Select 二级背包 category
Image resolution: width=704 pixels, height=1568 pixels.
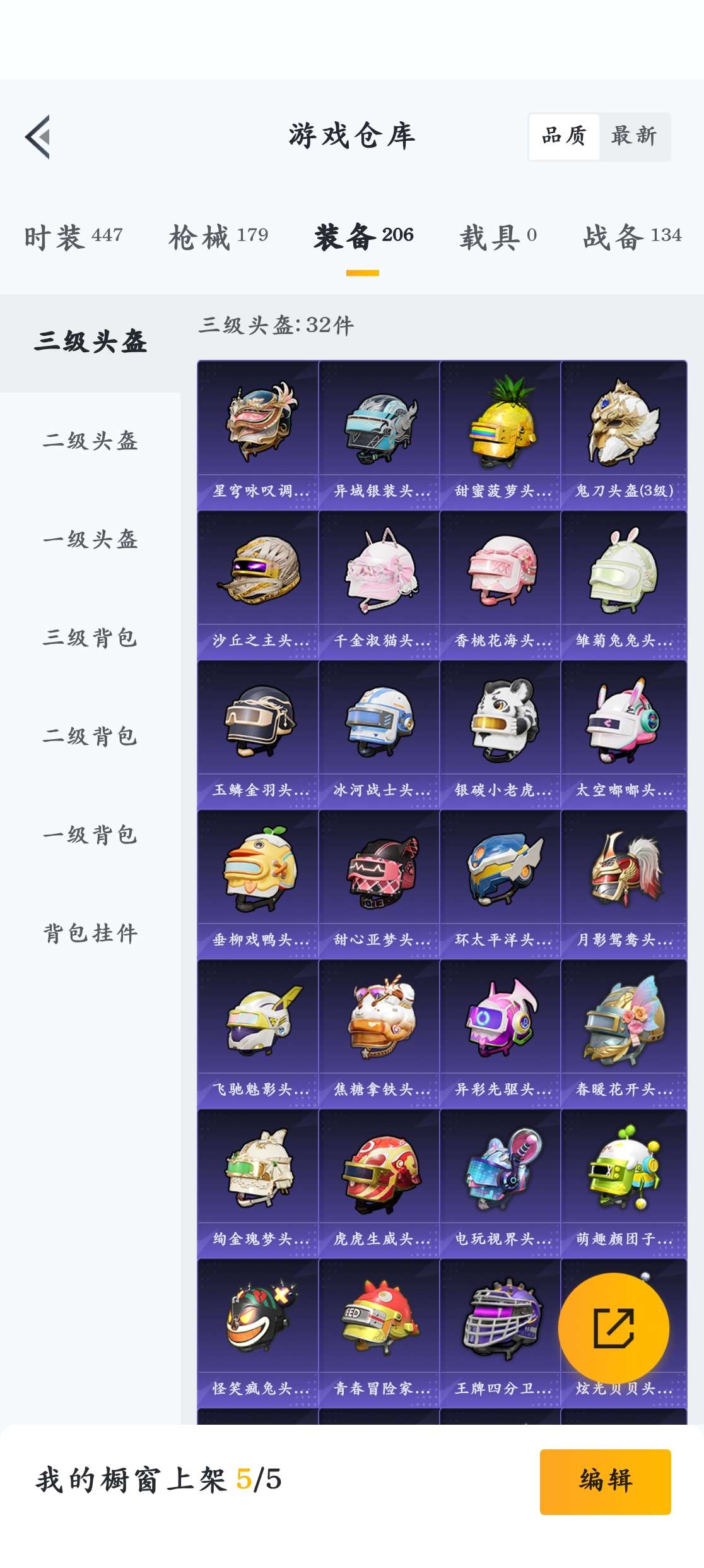(x=90, y=736)
